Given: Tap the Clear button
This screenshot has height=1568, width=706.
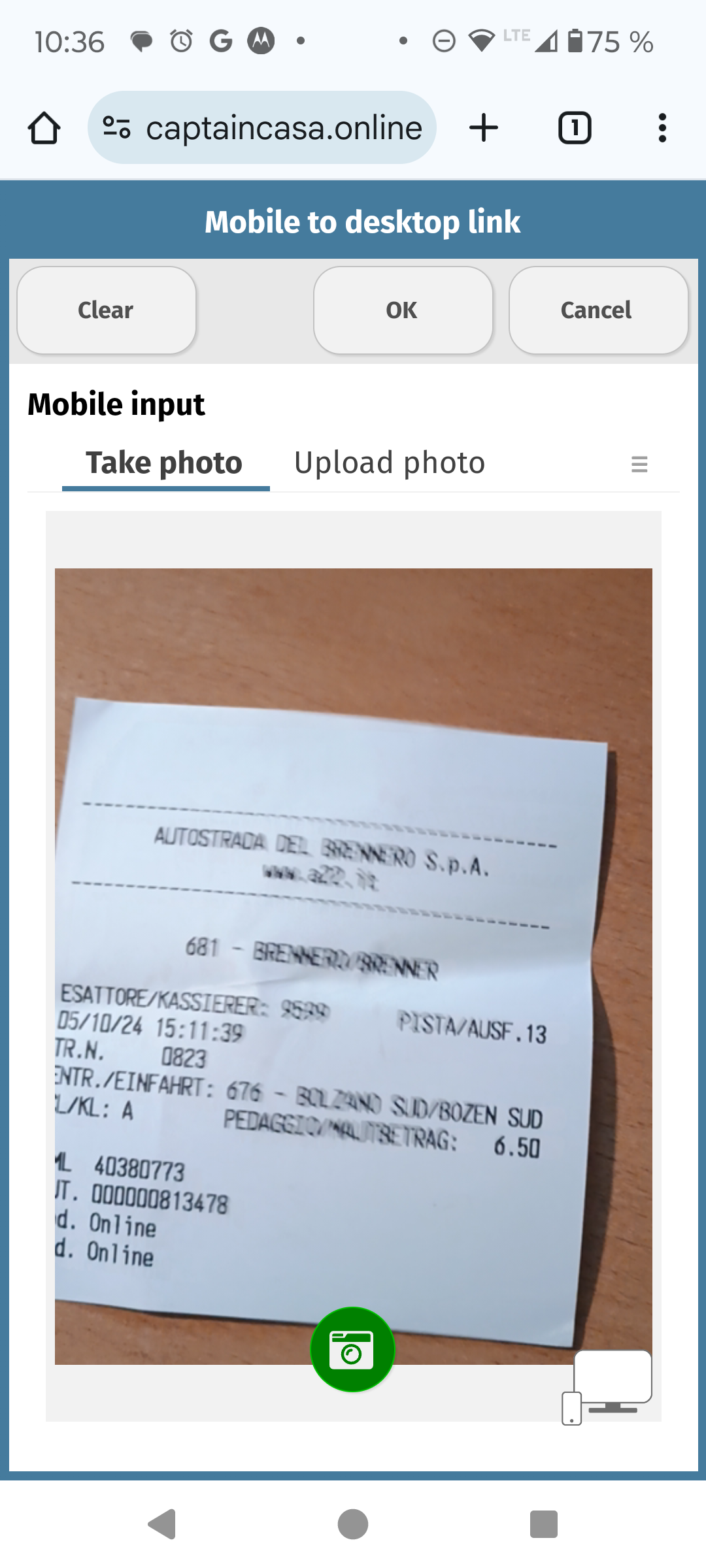Looking at the screenshot, I should pos(107,310).
